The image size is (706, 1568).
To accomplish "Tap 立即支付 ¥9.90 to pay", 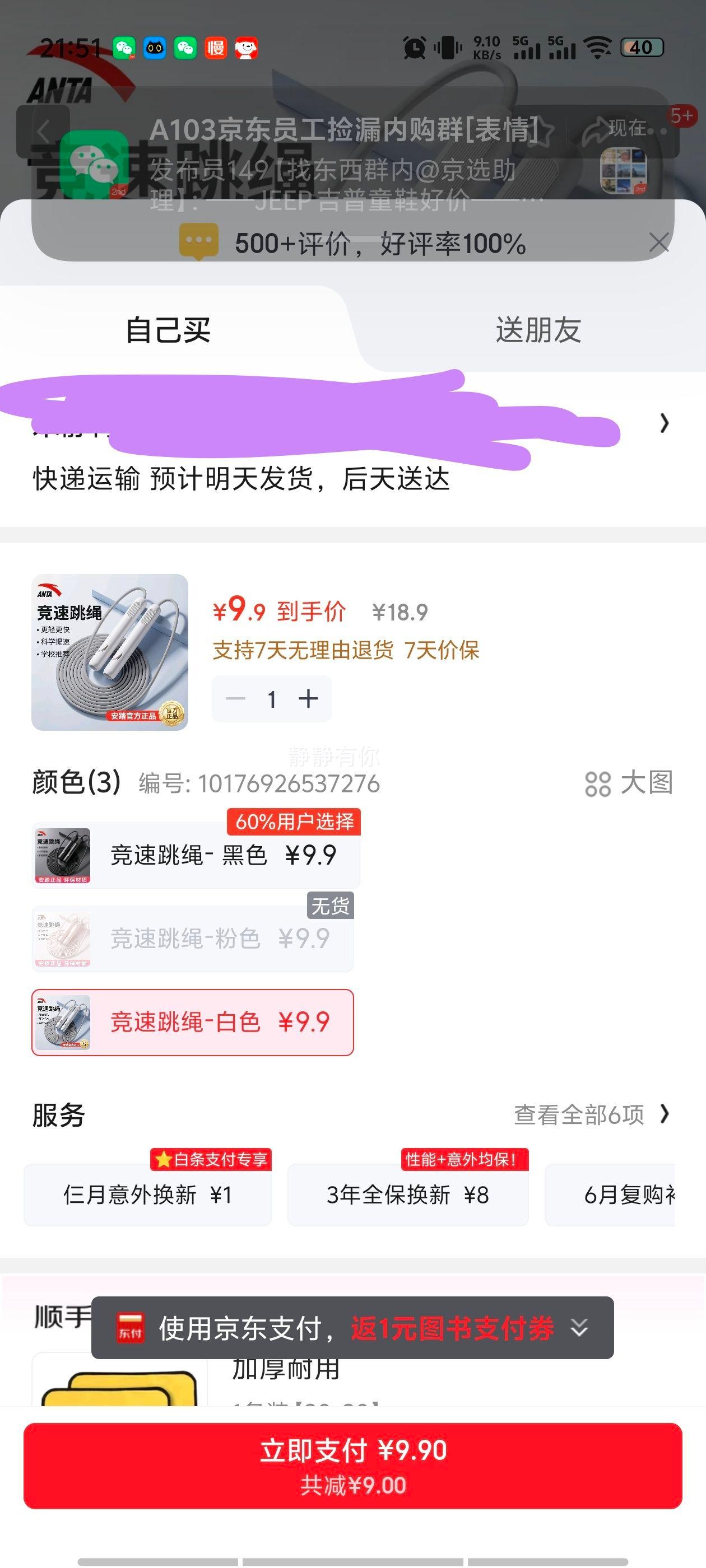I will 352,1465.
